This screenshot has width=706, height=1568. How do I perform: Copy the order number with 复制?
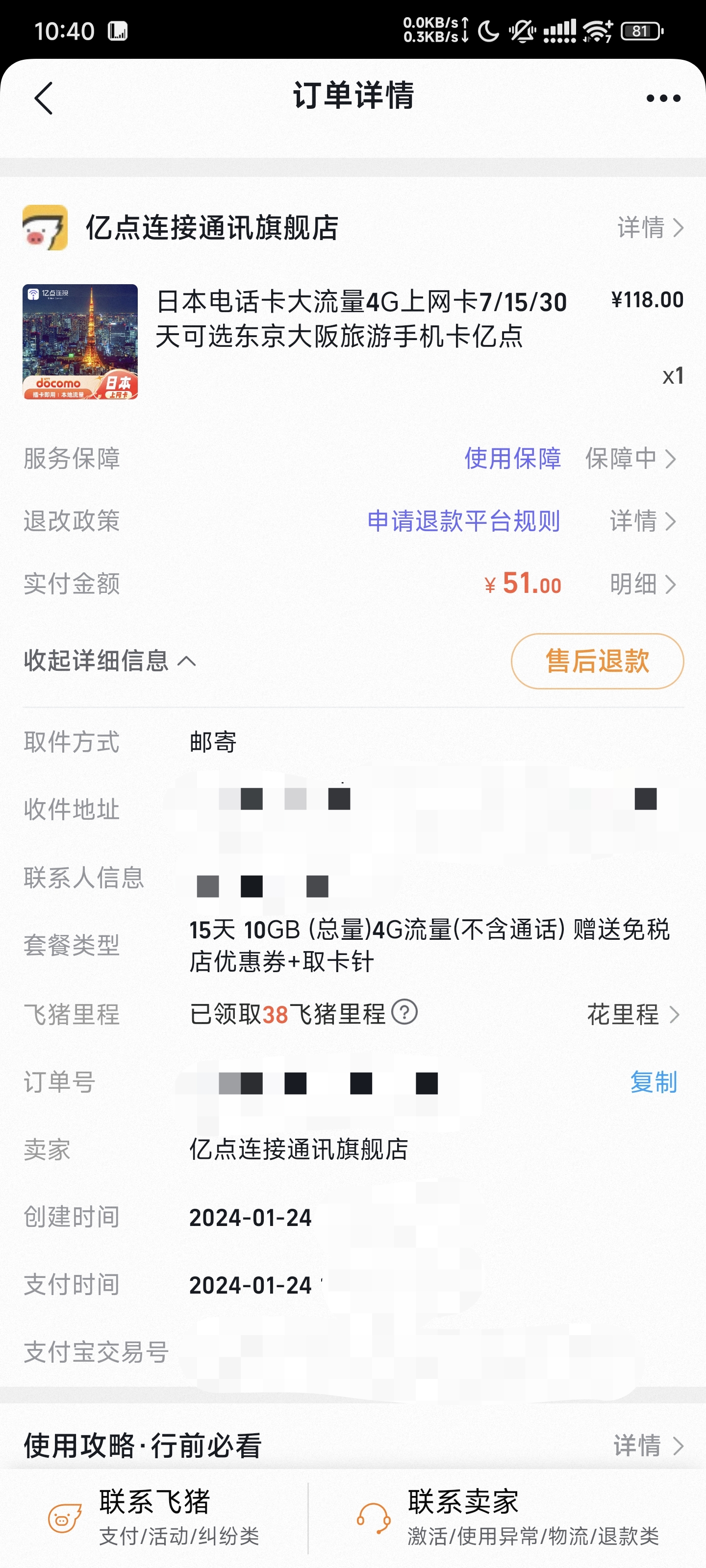click(653, 1081)
